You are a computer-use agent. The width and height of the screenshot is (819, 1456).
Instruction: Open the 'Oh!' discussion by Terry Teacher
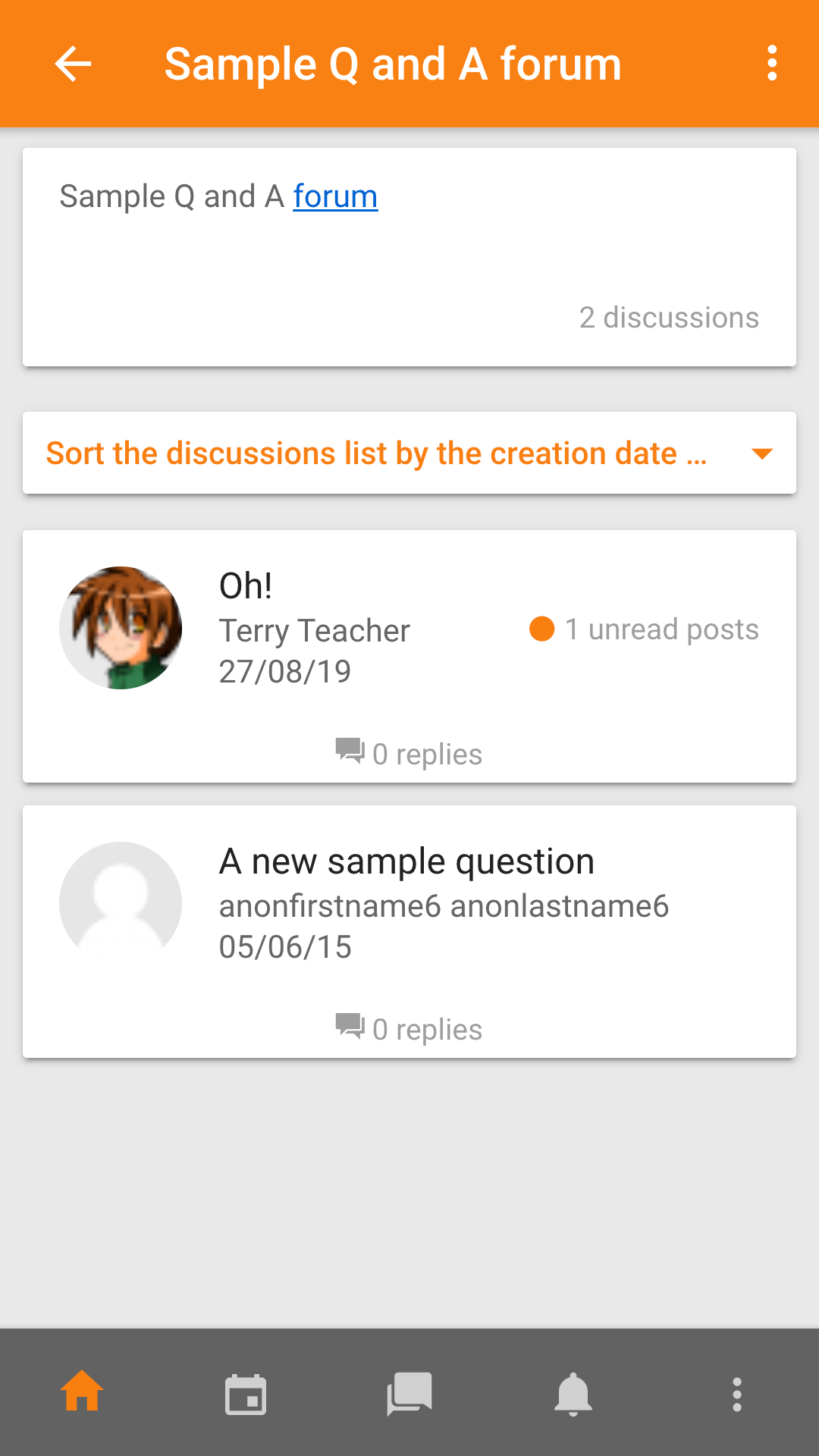click(409, 657)
